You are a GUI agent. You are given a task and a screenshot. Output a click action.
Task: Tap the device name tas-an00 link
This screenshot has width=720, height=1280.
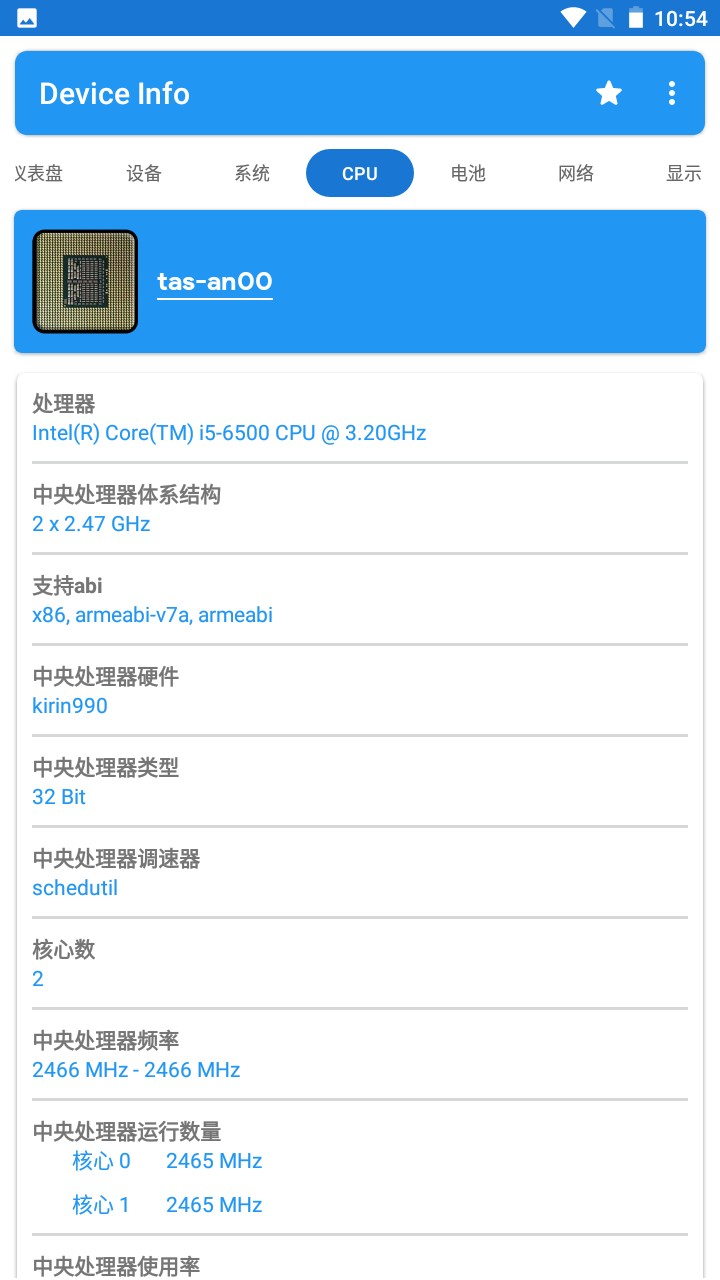[214, 282]
